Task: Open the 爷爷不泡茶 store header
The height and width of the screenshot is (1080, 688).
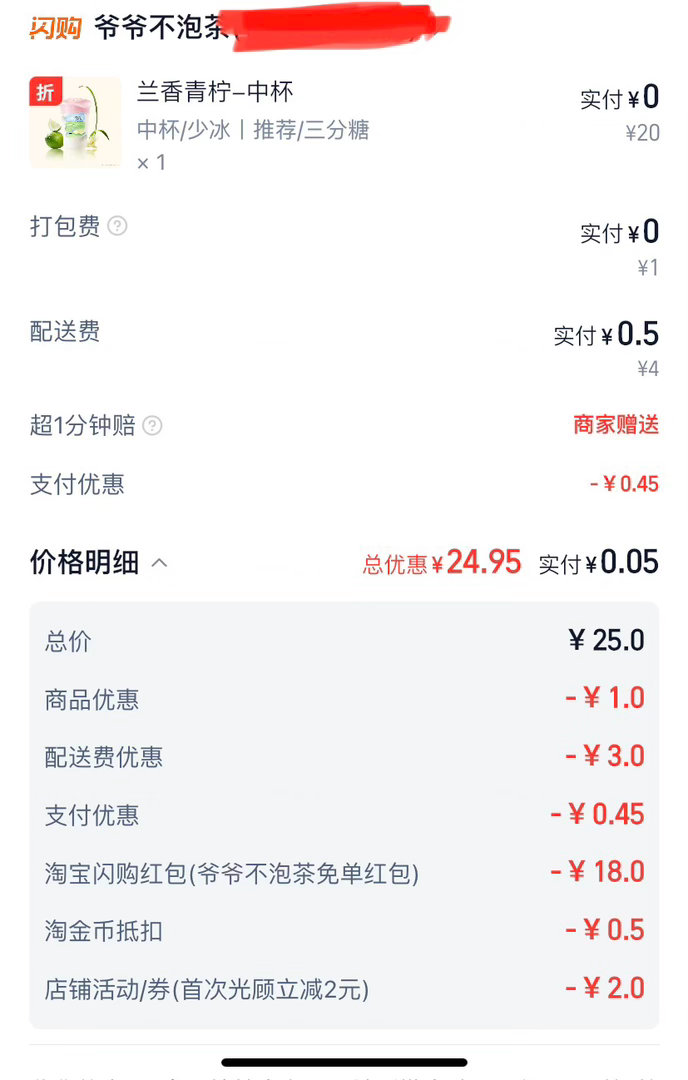Action: (x=162, y=27)
